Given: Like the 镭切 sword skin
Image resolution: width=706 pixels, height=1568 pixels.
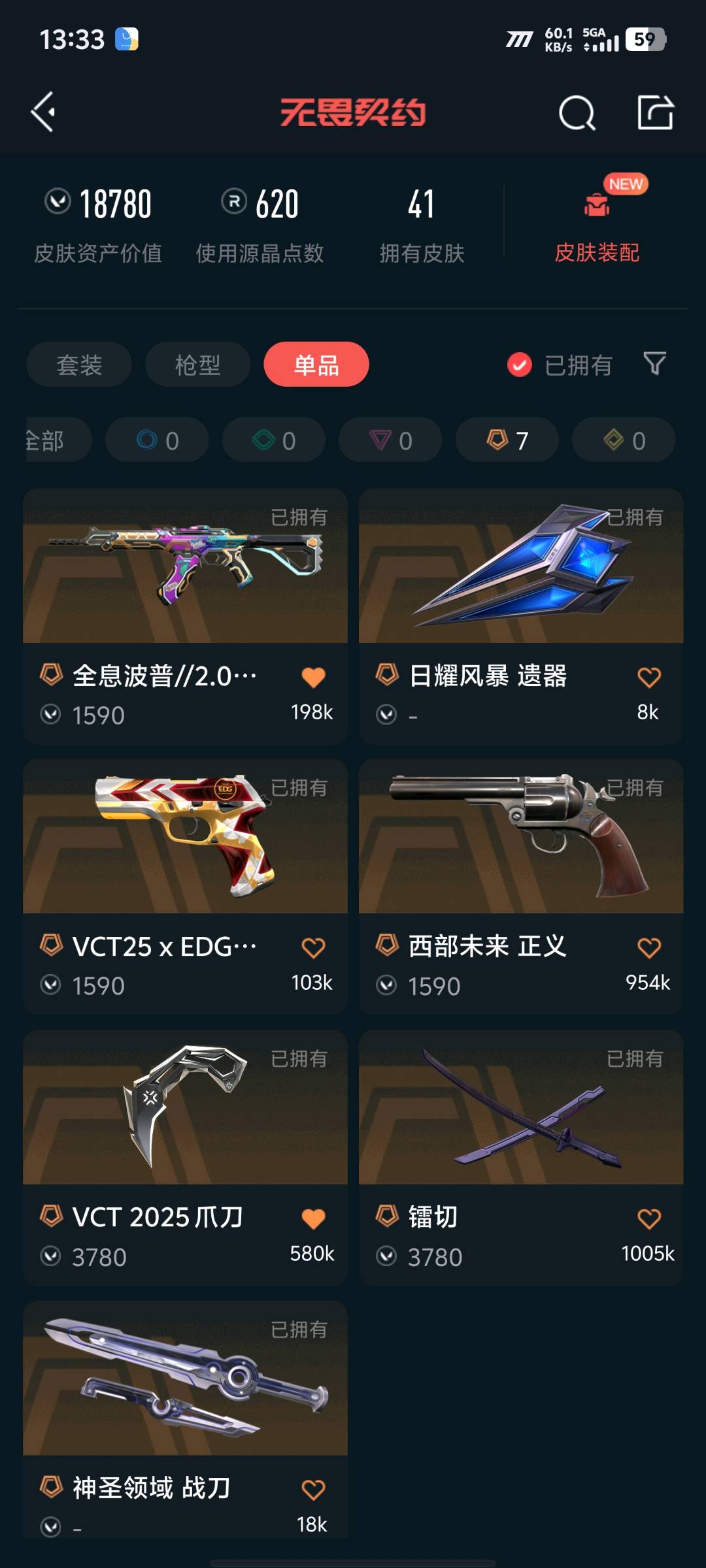Looking at the screenshot, I should [x=648, y=1219].
